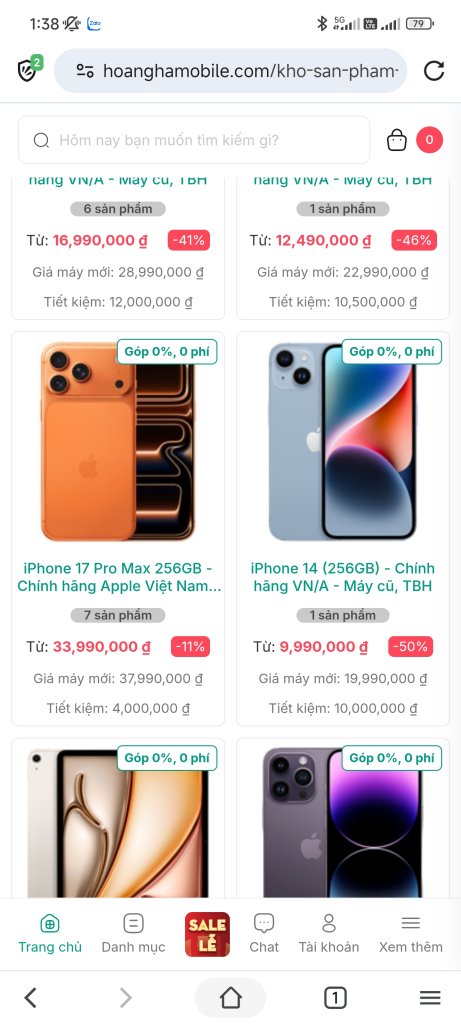
Task: Open the shopping cart icon
Action: pyautogui.click(x=397, y=140)
